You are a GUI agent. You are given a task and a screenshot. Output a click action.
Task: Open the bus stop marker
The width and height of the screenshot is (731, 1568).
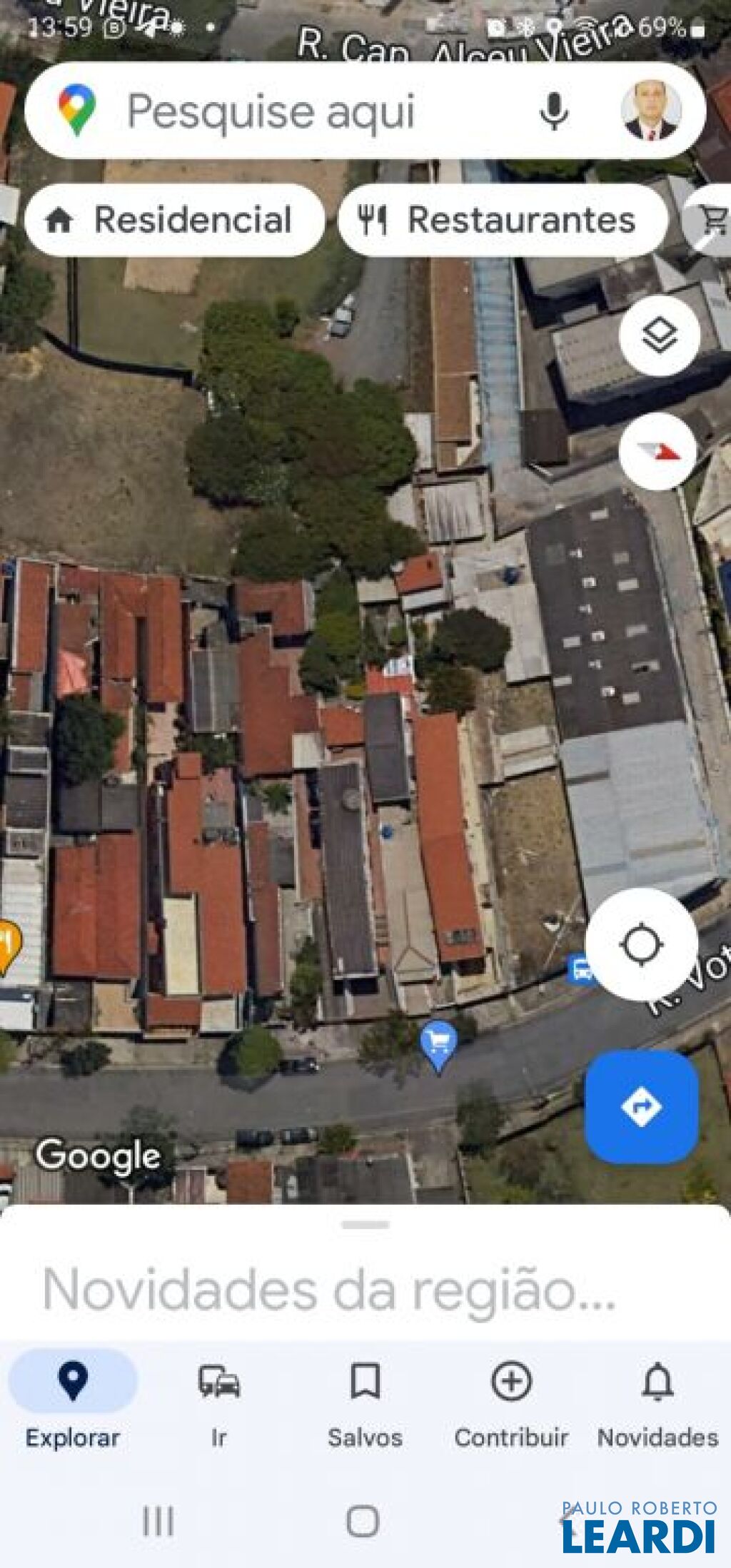point(579,970)
